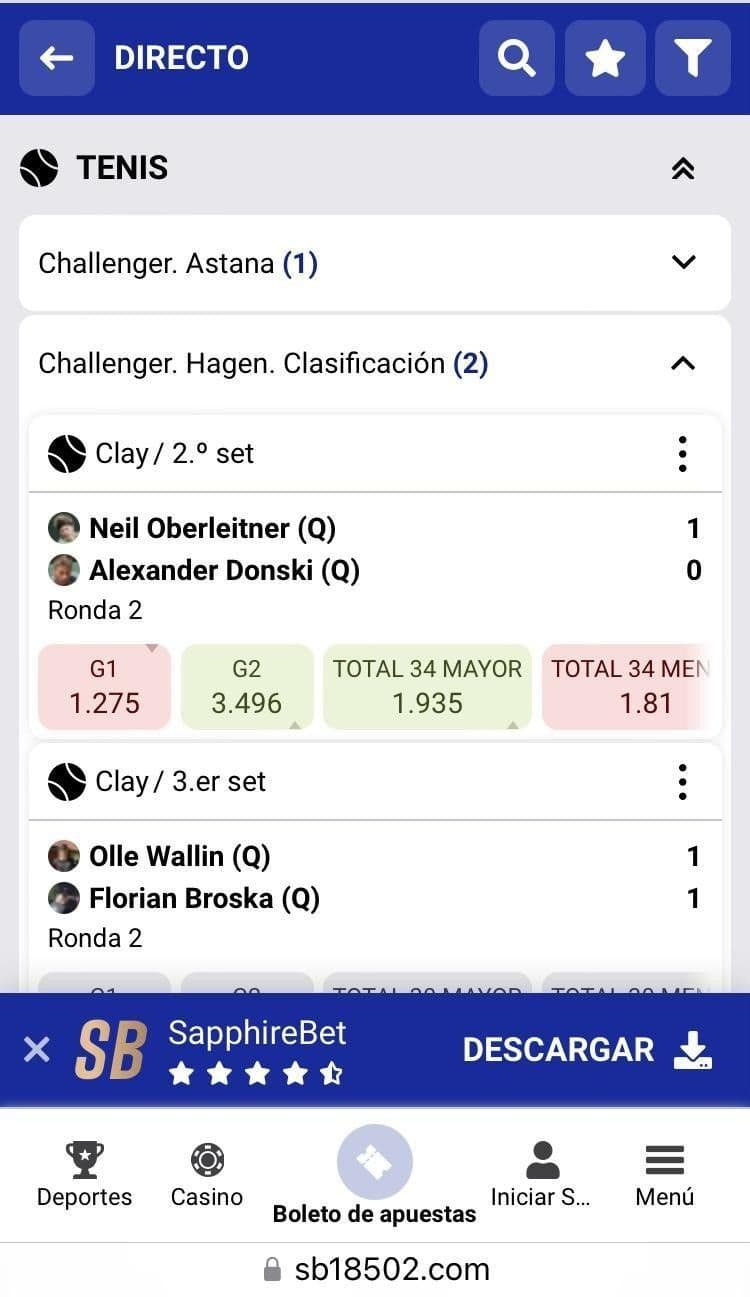The width and height of the screenshot is (750, 1297).
Task: Bet on Total 34 Menor at 1.81
Action: coord(630,687)
